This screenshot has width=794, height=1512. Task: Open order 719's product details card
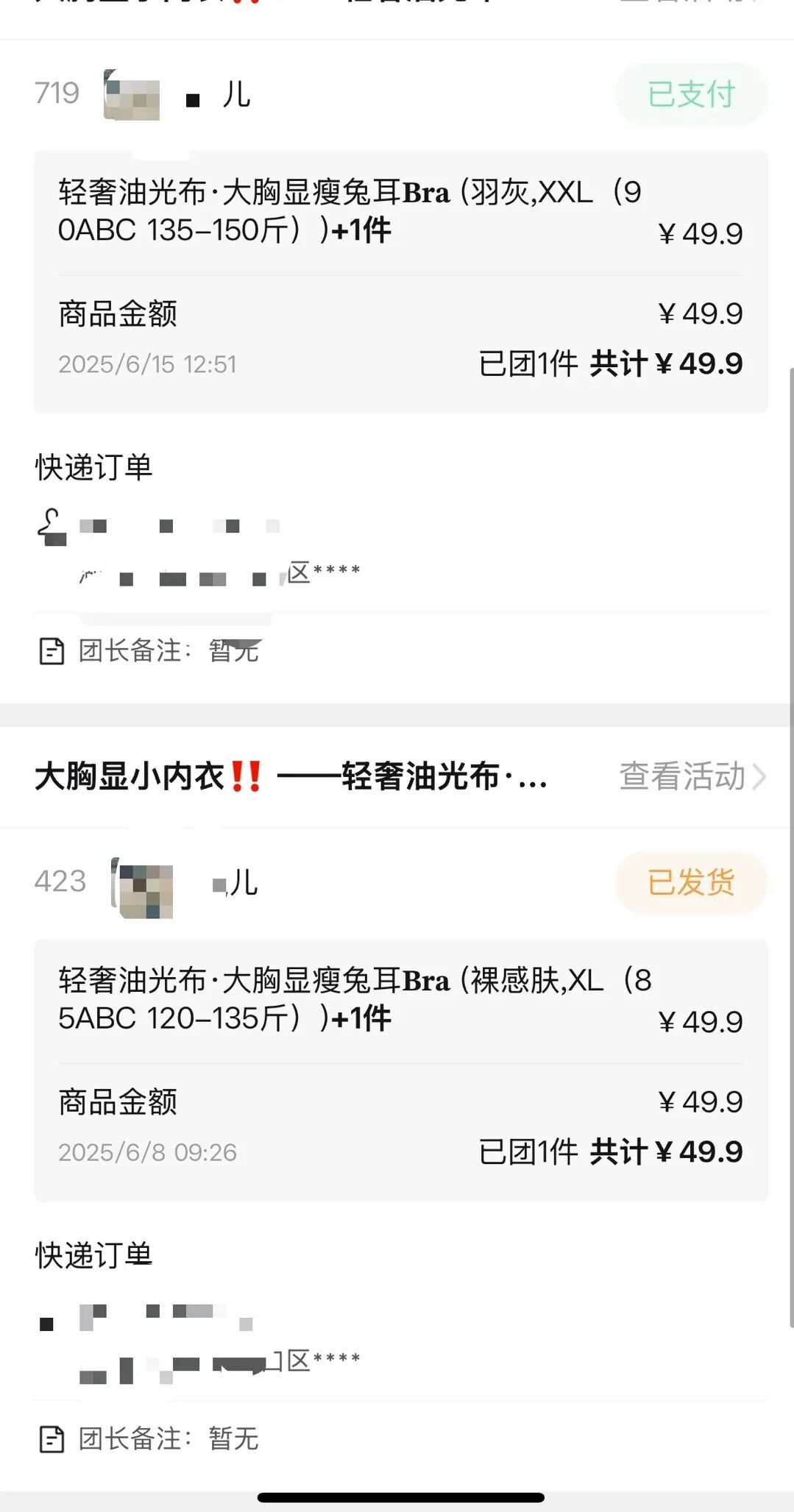coord(400,282)
